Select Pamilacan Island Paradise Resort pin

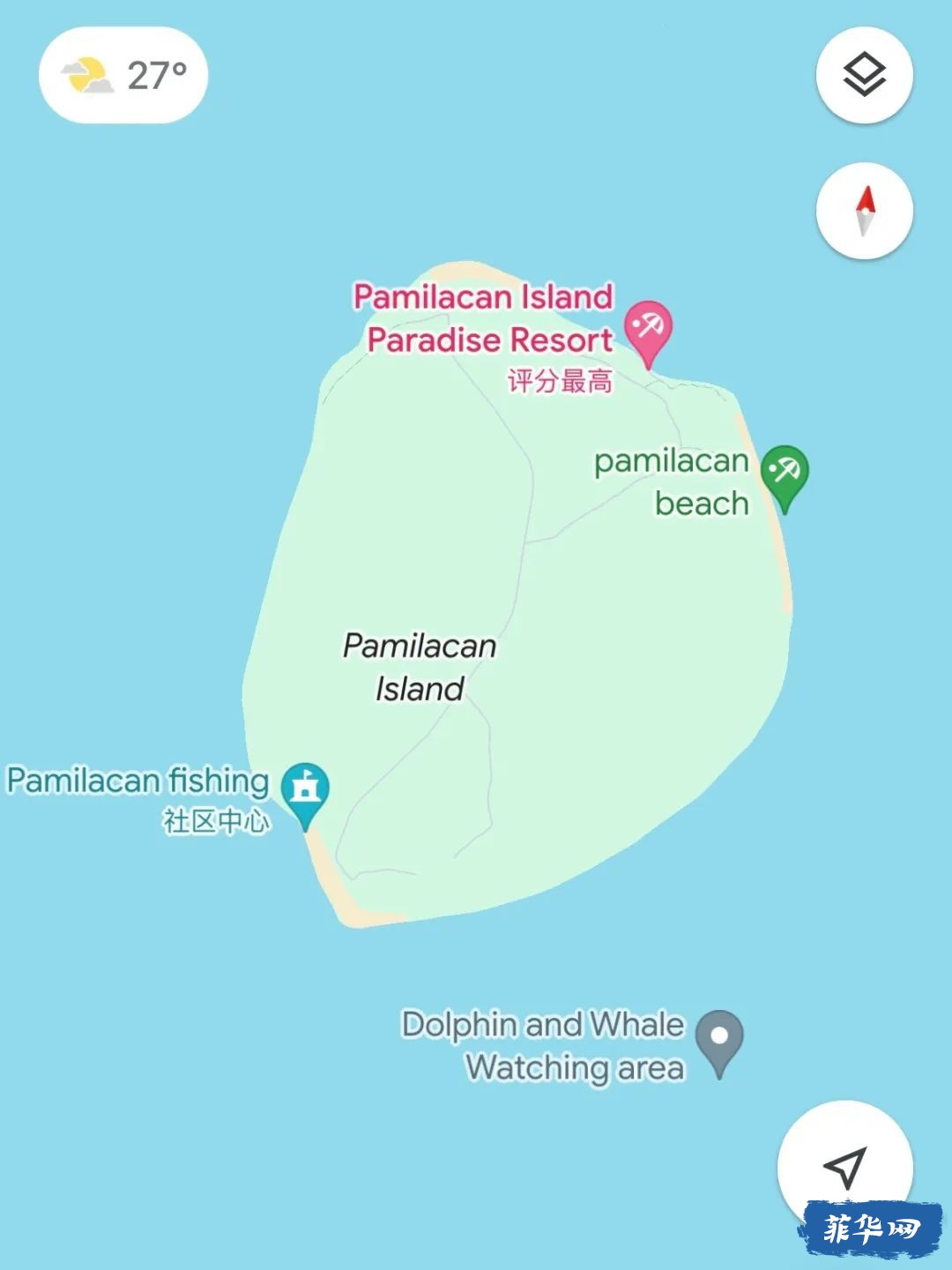648,330
